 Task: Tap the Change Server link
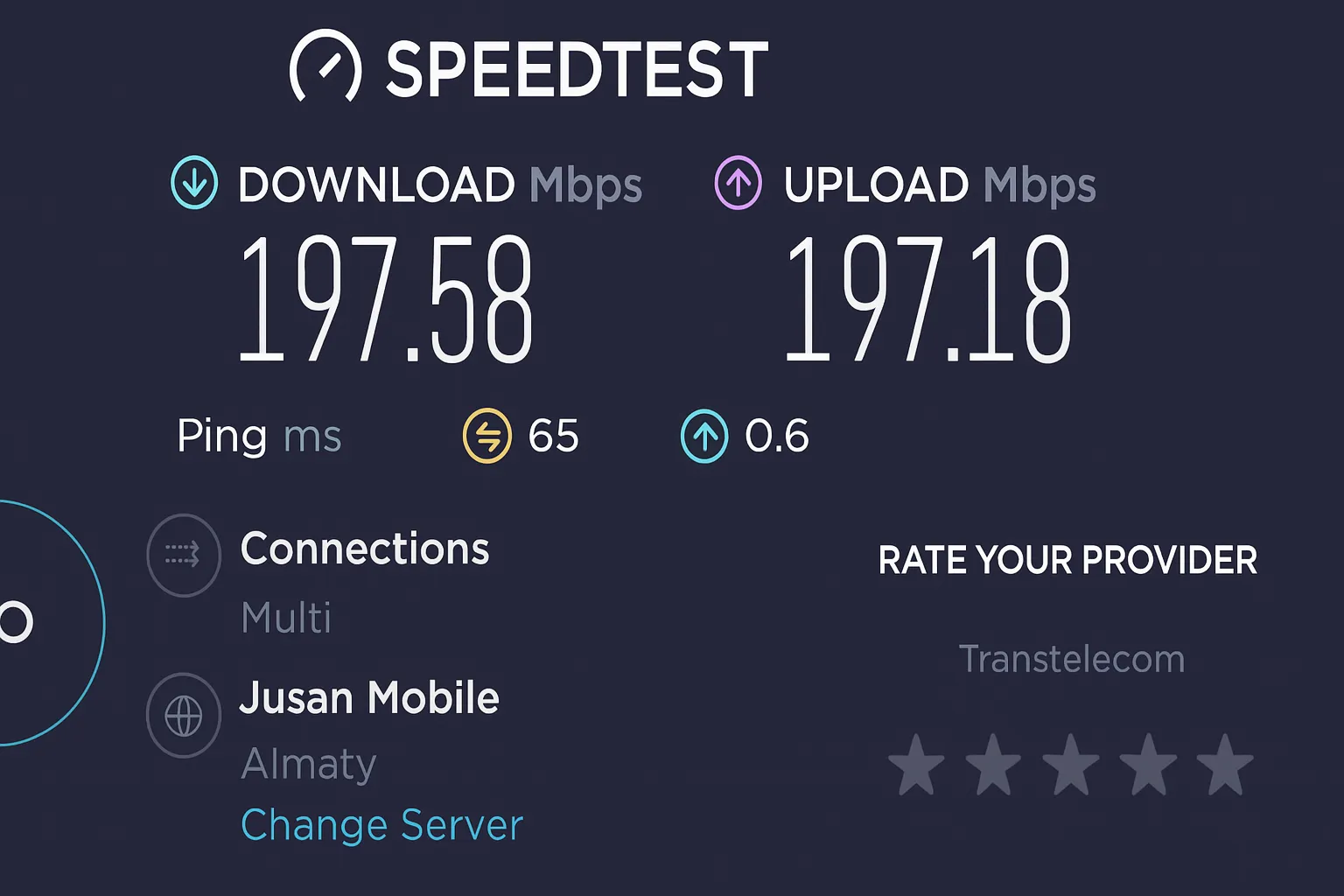pyautogui.click(x=381, y=824)
